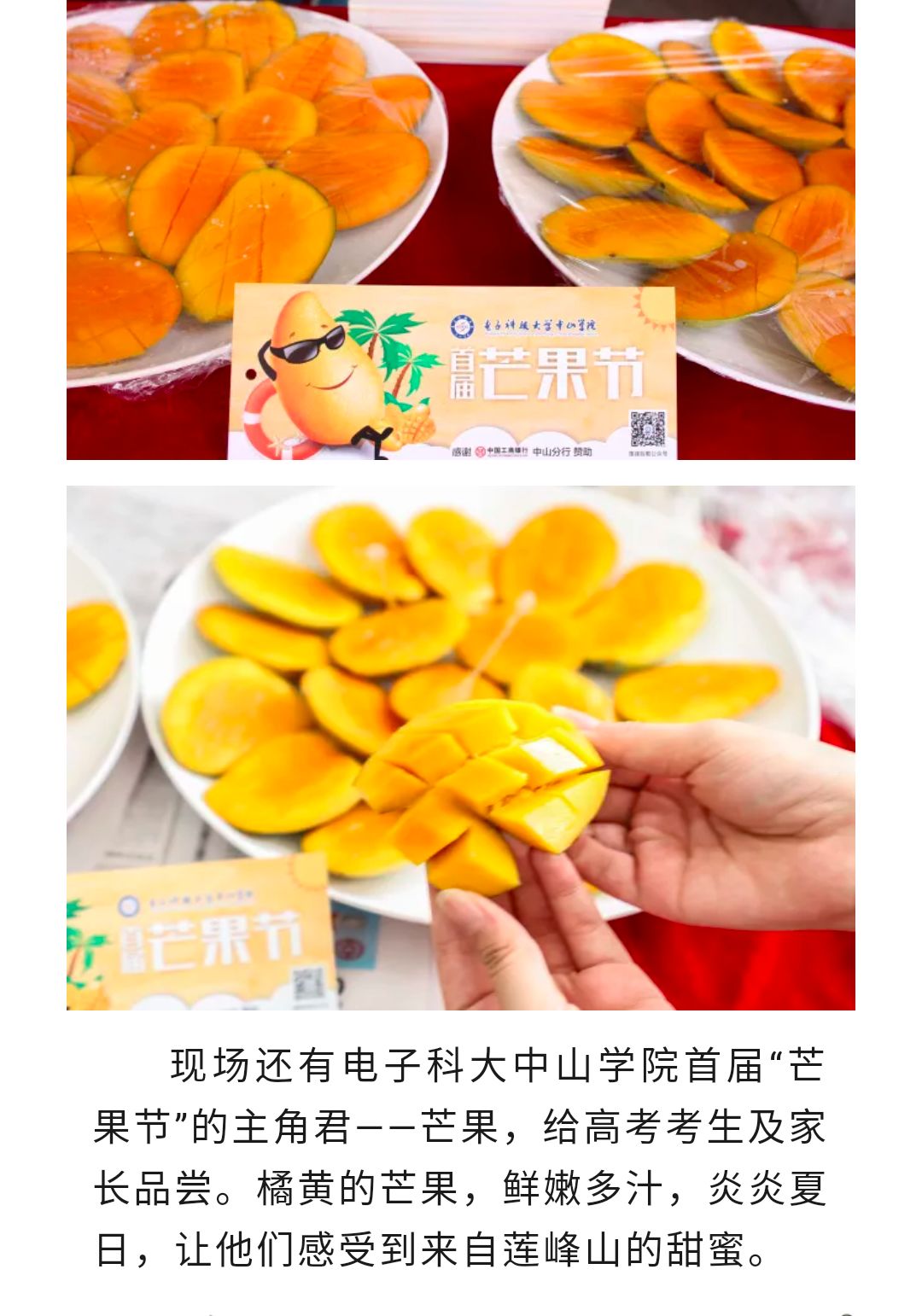This screenshot has height=1316, width=922.
Task: Open the mango plates photo with festival sign
Action: pyautogui.click(x=461, y=230)
